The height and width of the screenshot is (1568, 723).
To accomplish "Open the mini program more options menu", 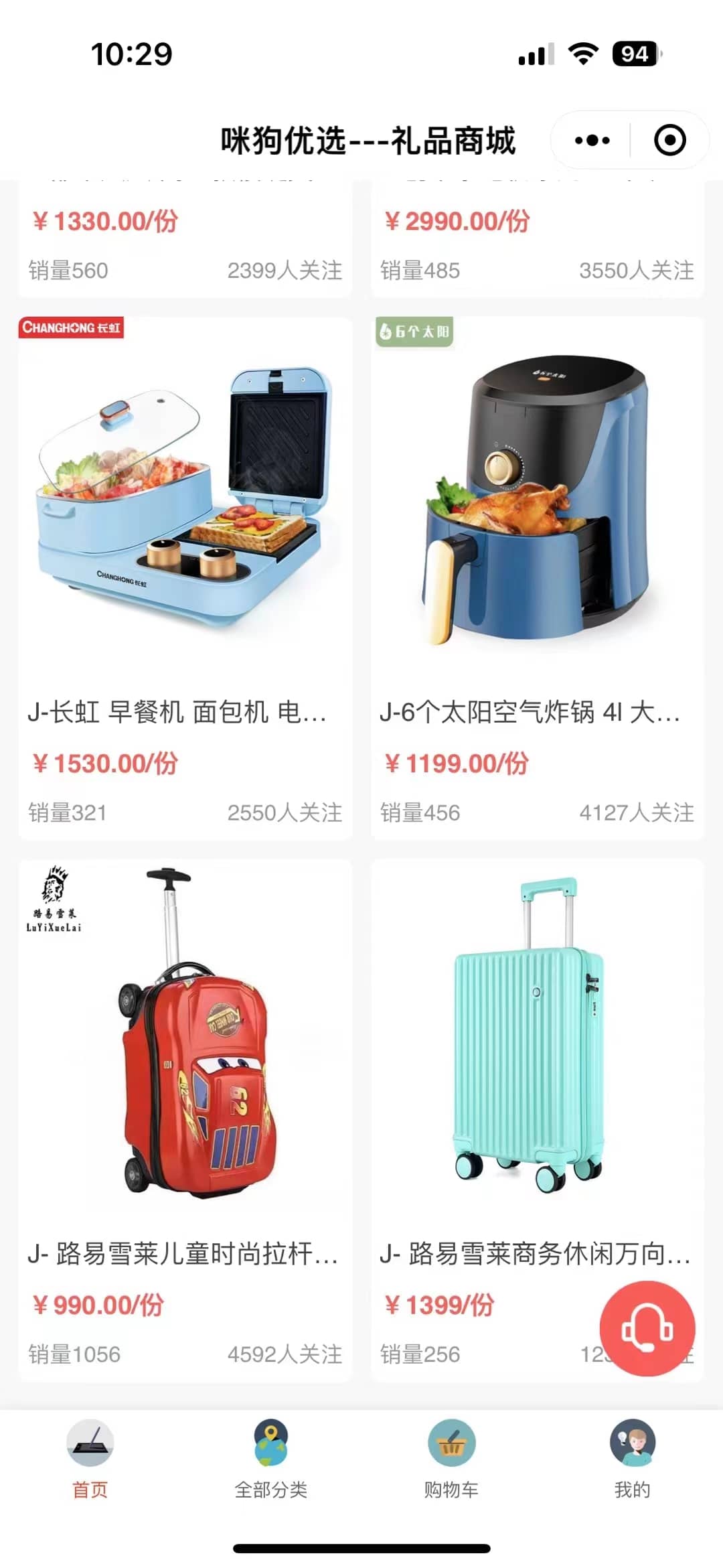I will (x=592, y=141).
